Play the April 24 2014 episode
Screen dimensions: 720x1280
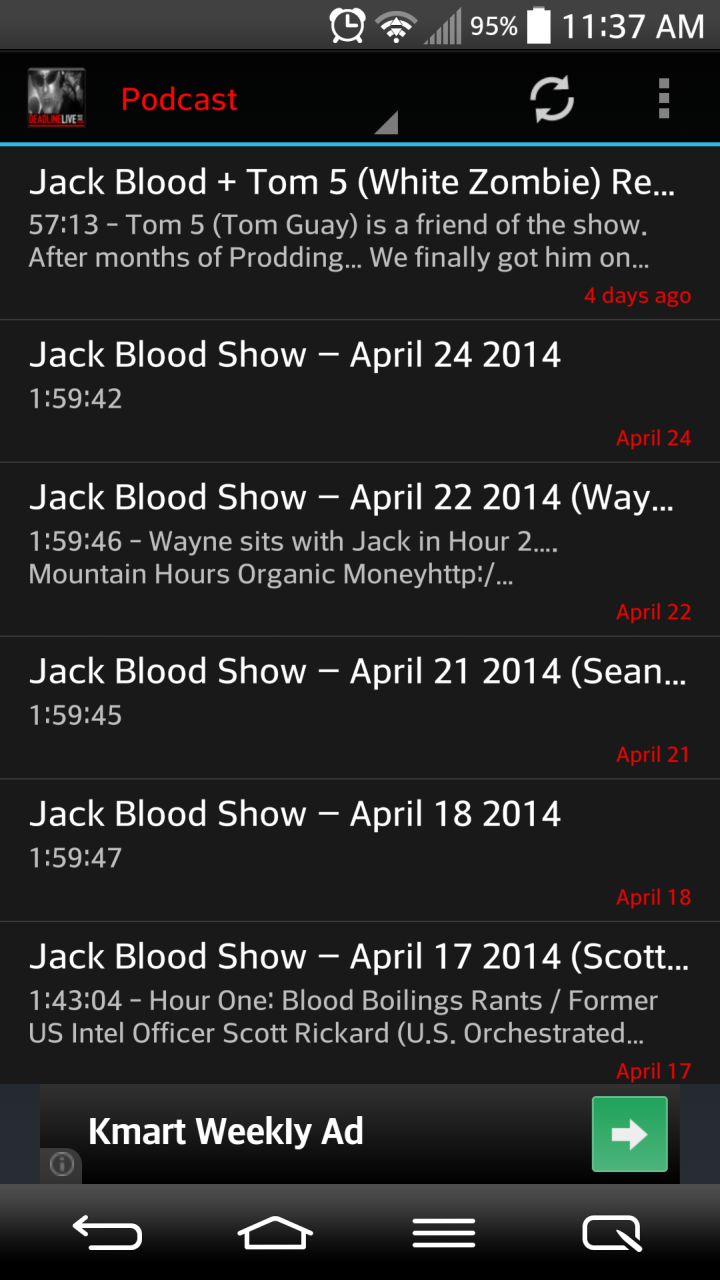360,391
